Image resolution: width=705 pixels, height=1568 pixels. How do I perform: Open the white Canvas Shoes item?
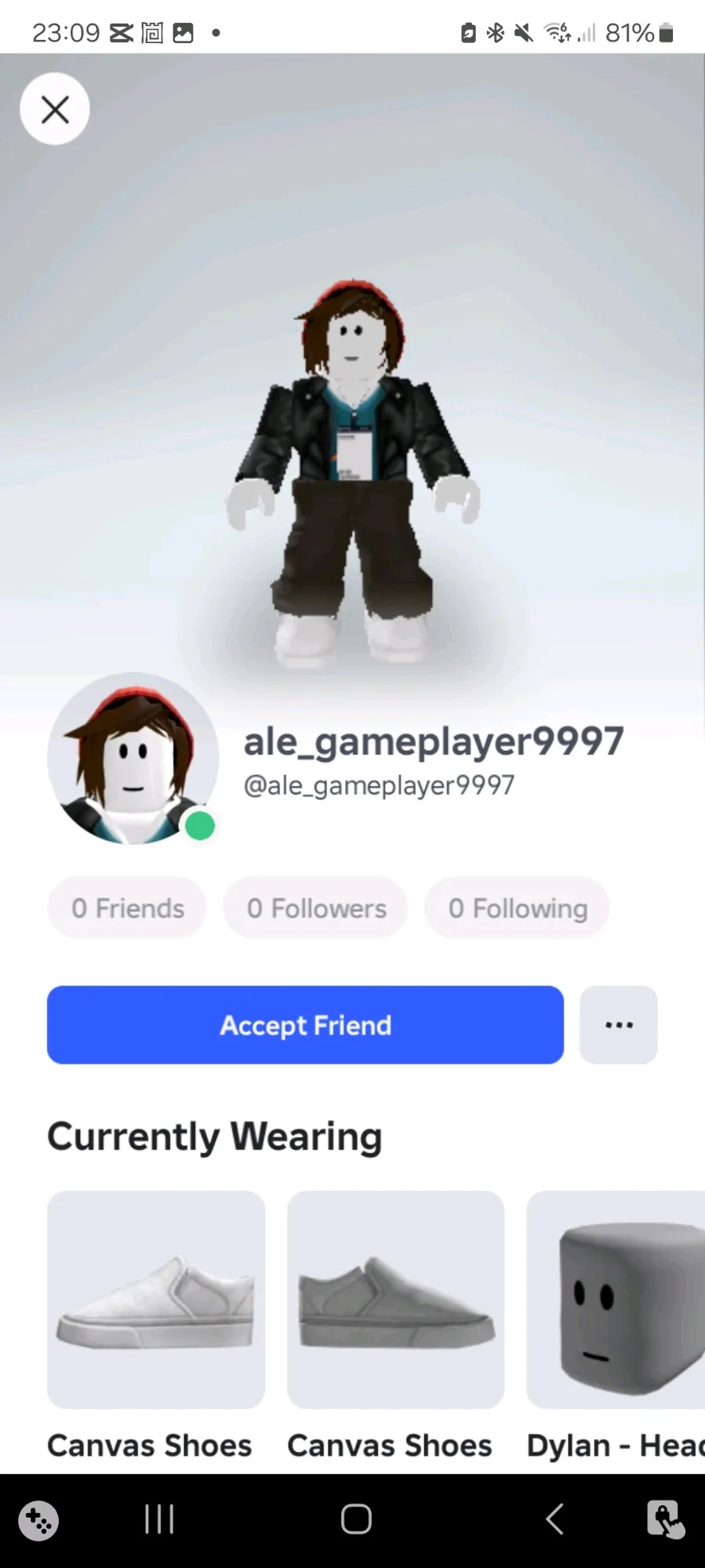pyautogui.click(x=156, y=1299)
